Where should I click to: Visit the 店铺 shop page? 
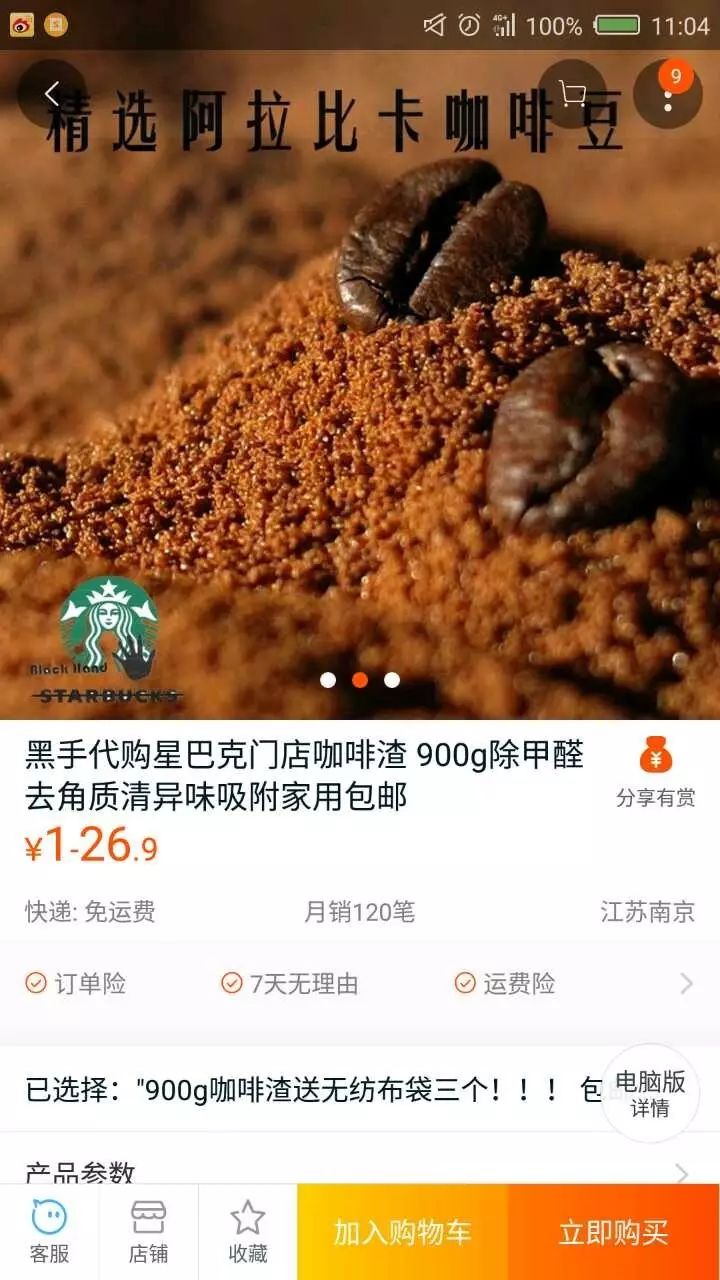148,1232
